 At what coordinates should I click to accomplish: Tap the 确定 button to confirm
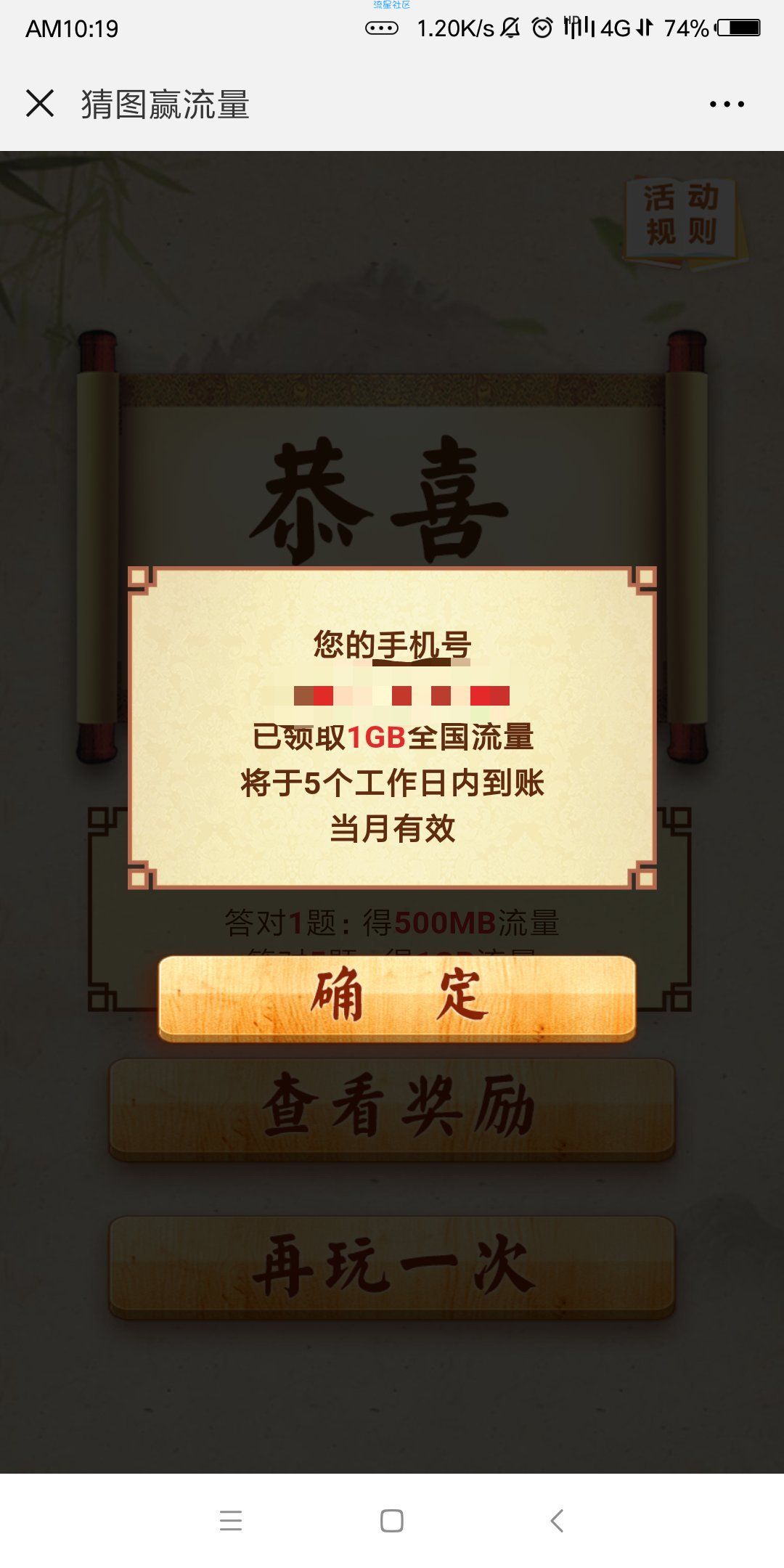pos(397,997)
